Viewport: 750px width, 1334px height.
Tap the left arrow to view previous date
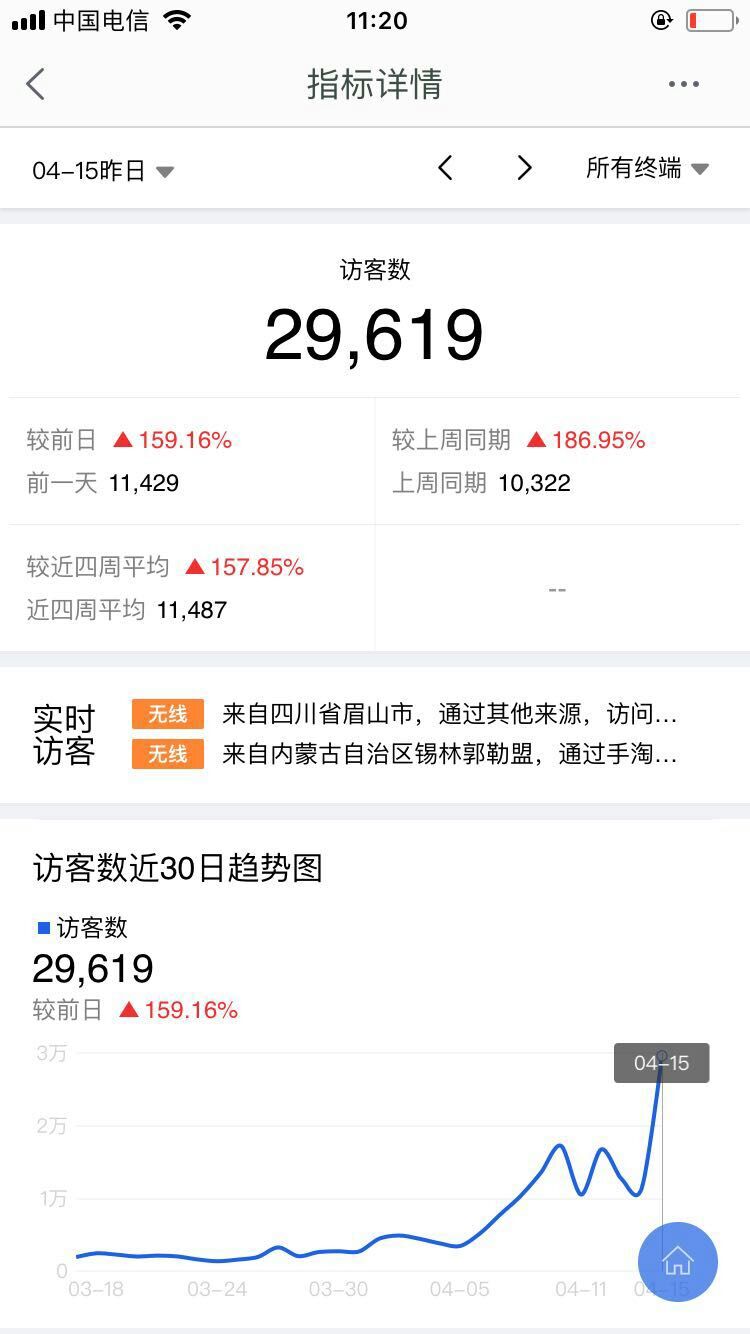pyautogui.click(x=445, y=168)
